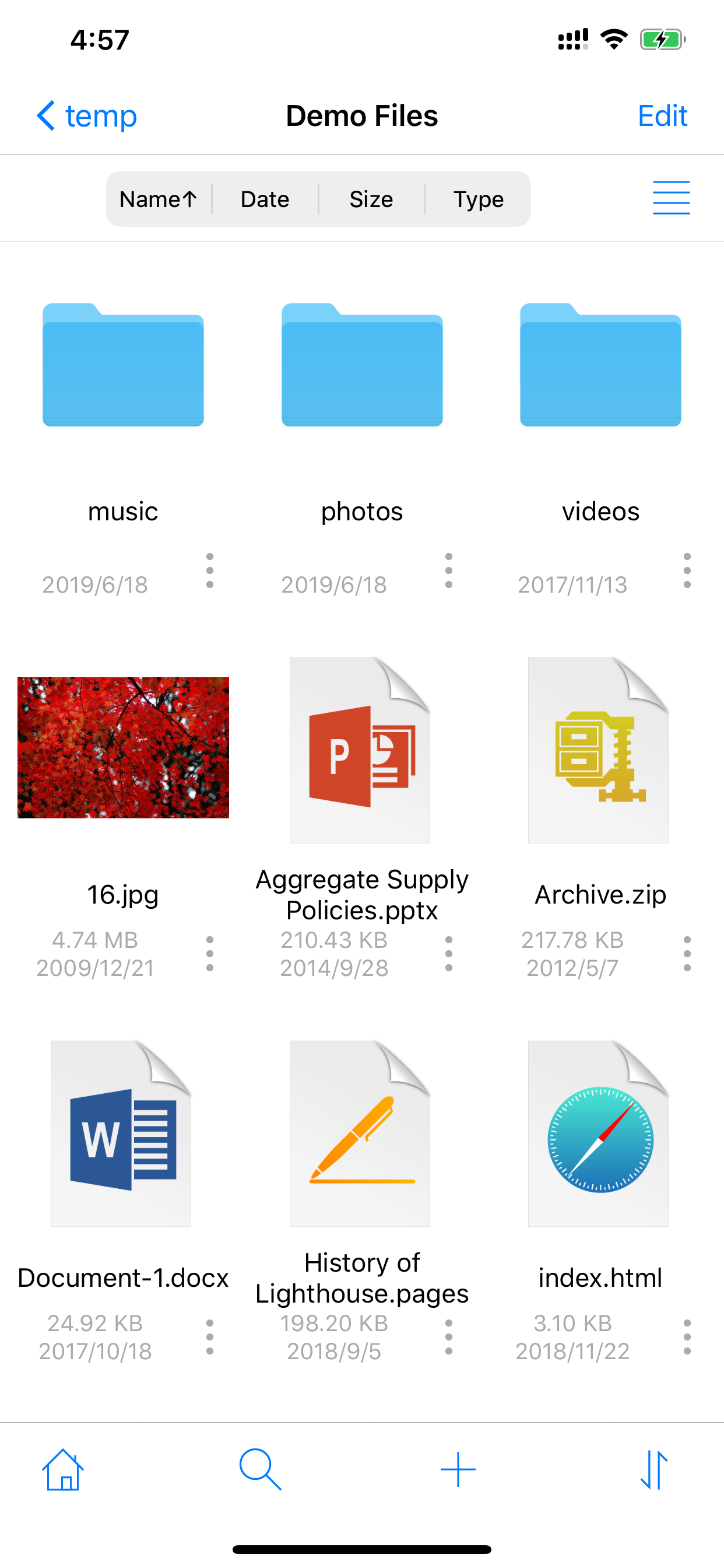Sort files by Date
The image size is (724, 1568).
pyautogui.click(x=265, y=198)
